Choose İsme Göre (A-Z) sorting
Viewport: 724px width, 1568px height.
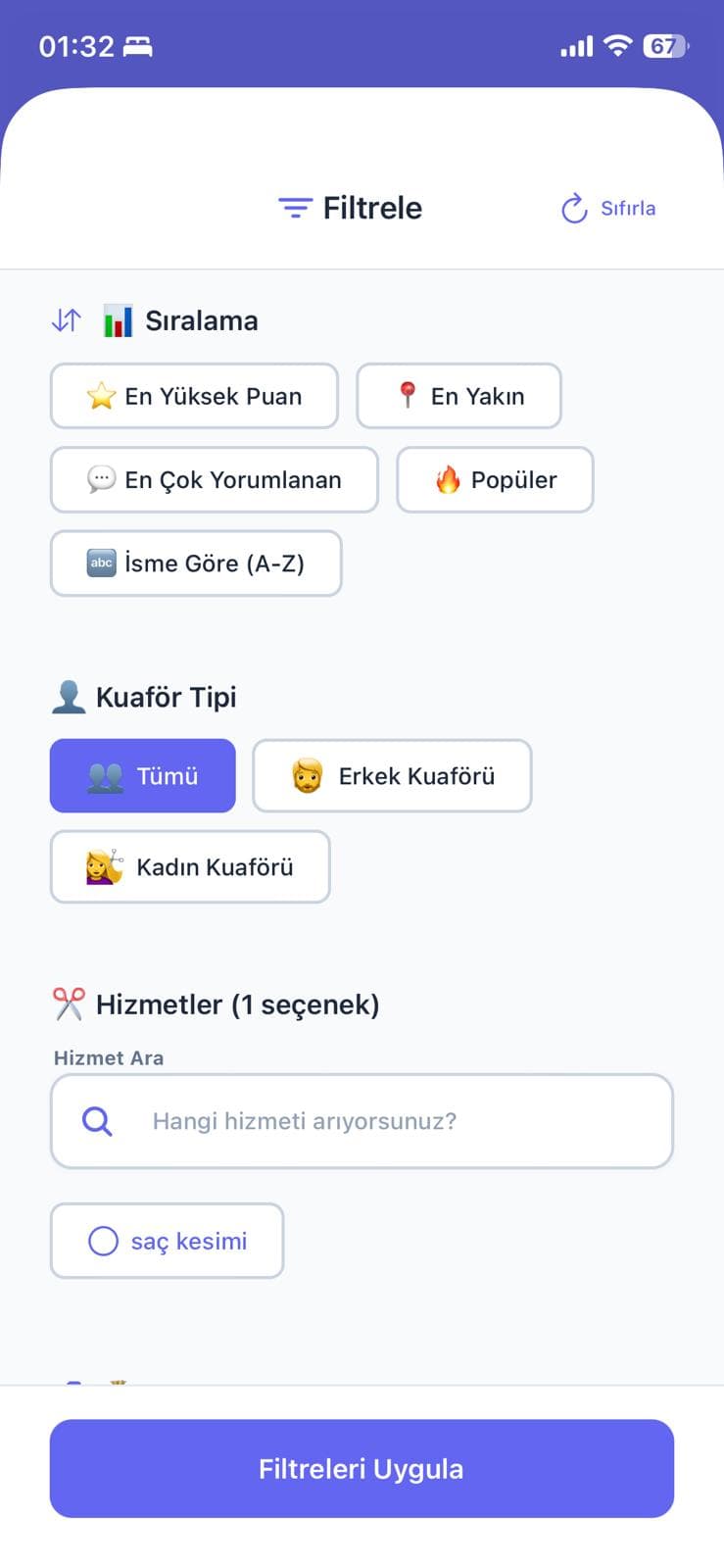(195, 563)
